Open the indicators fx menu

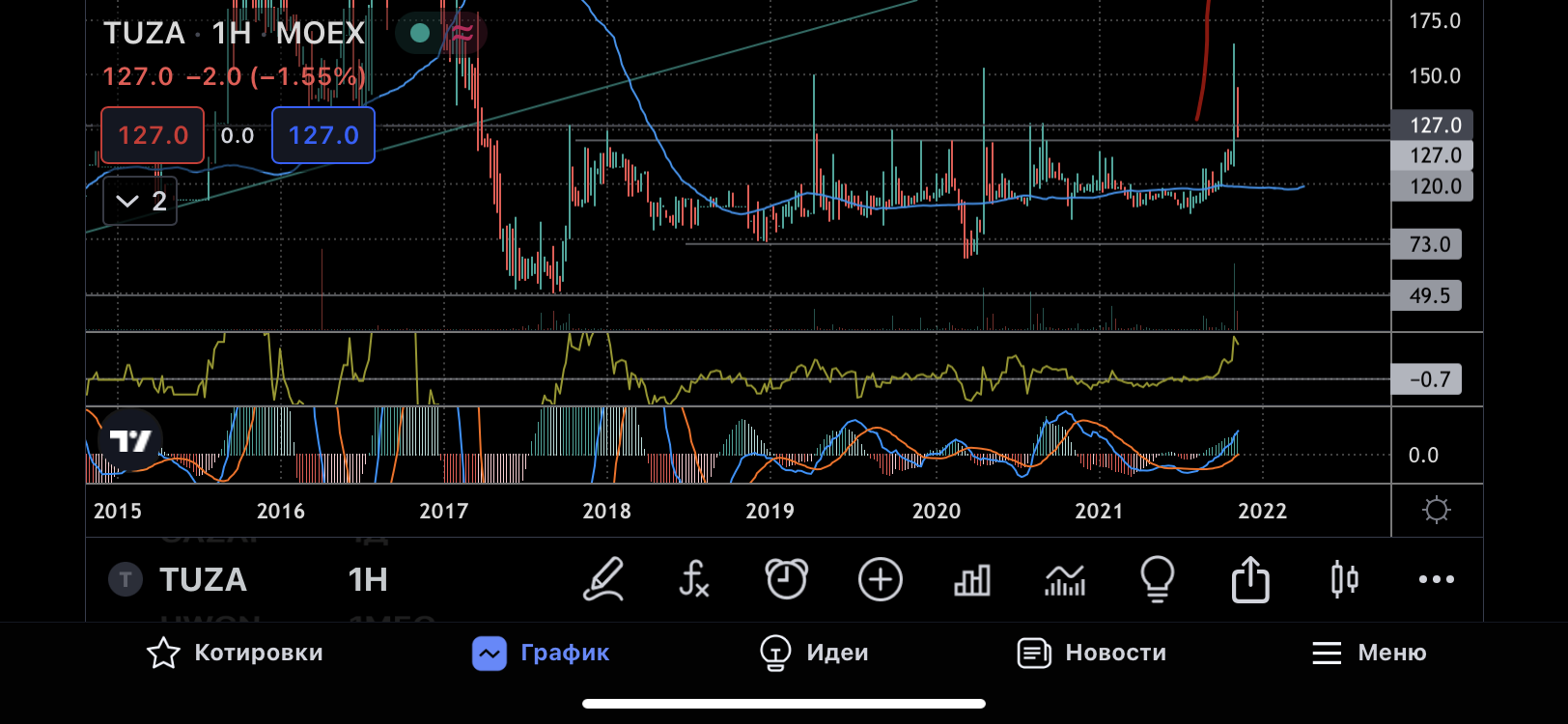pyautogui.click(x=693, y=579)
